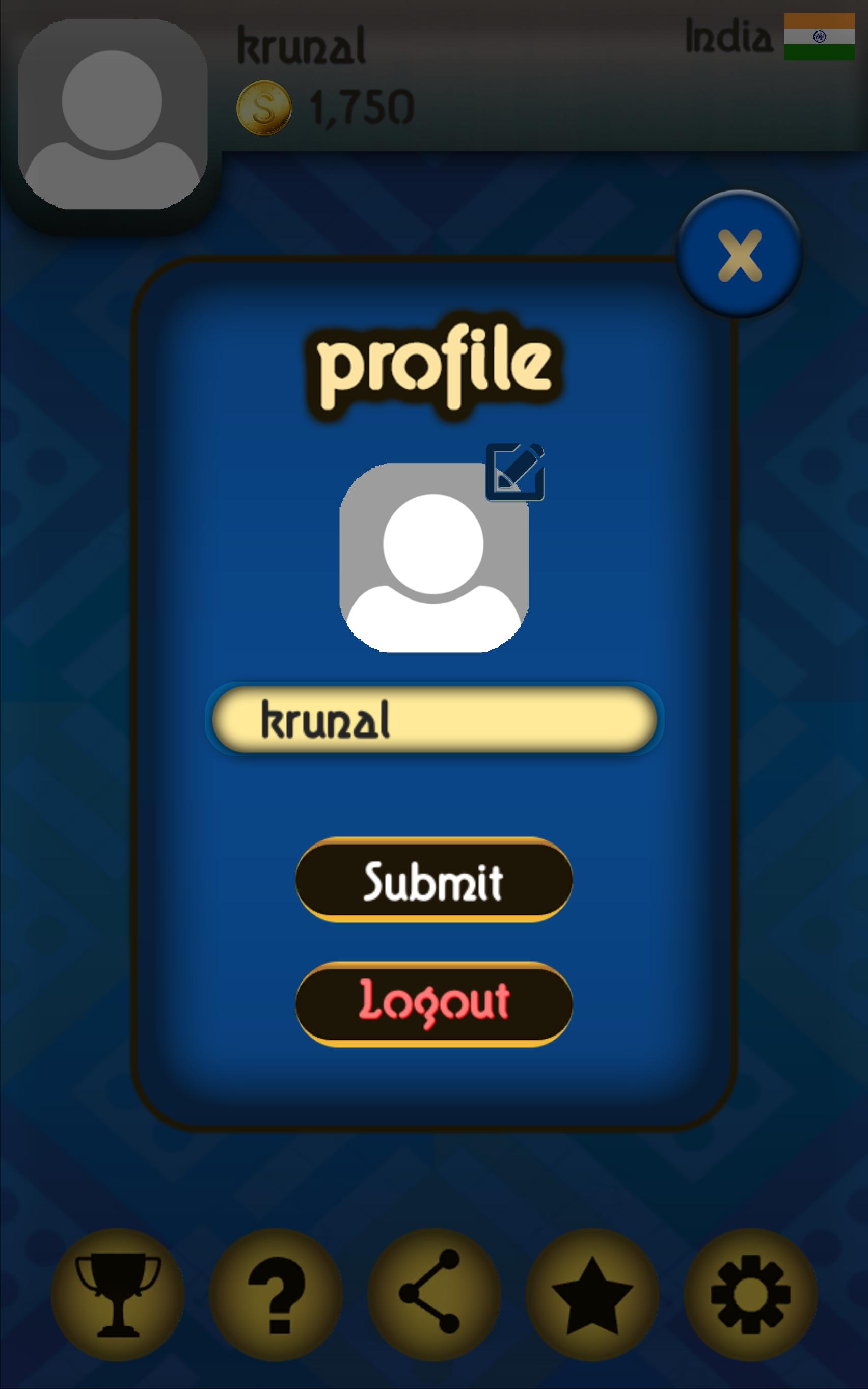Edit the profile picture
868x1389 pixels.
coord(515,472)
